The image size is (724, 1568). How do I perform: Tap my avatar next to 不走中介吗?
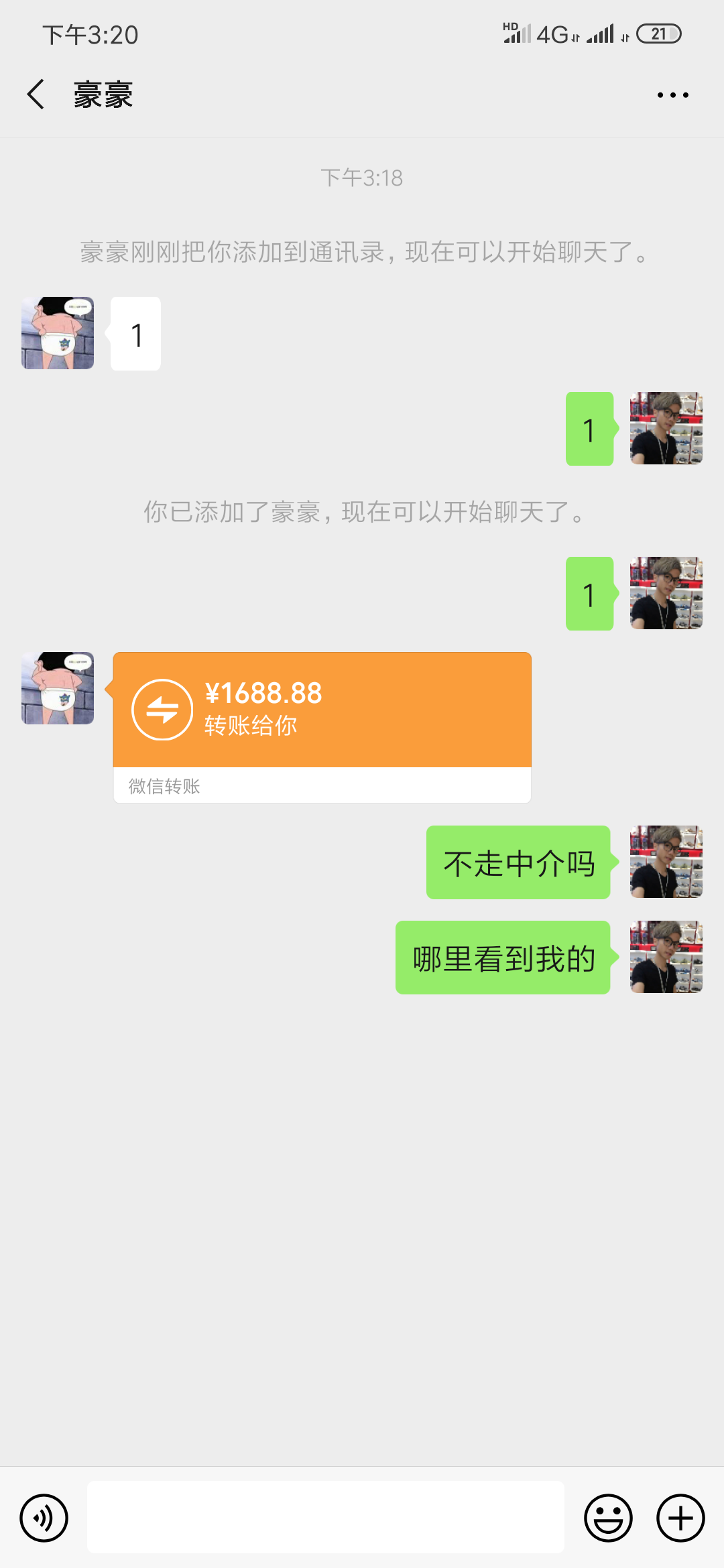point(666,862)
